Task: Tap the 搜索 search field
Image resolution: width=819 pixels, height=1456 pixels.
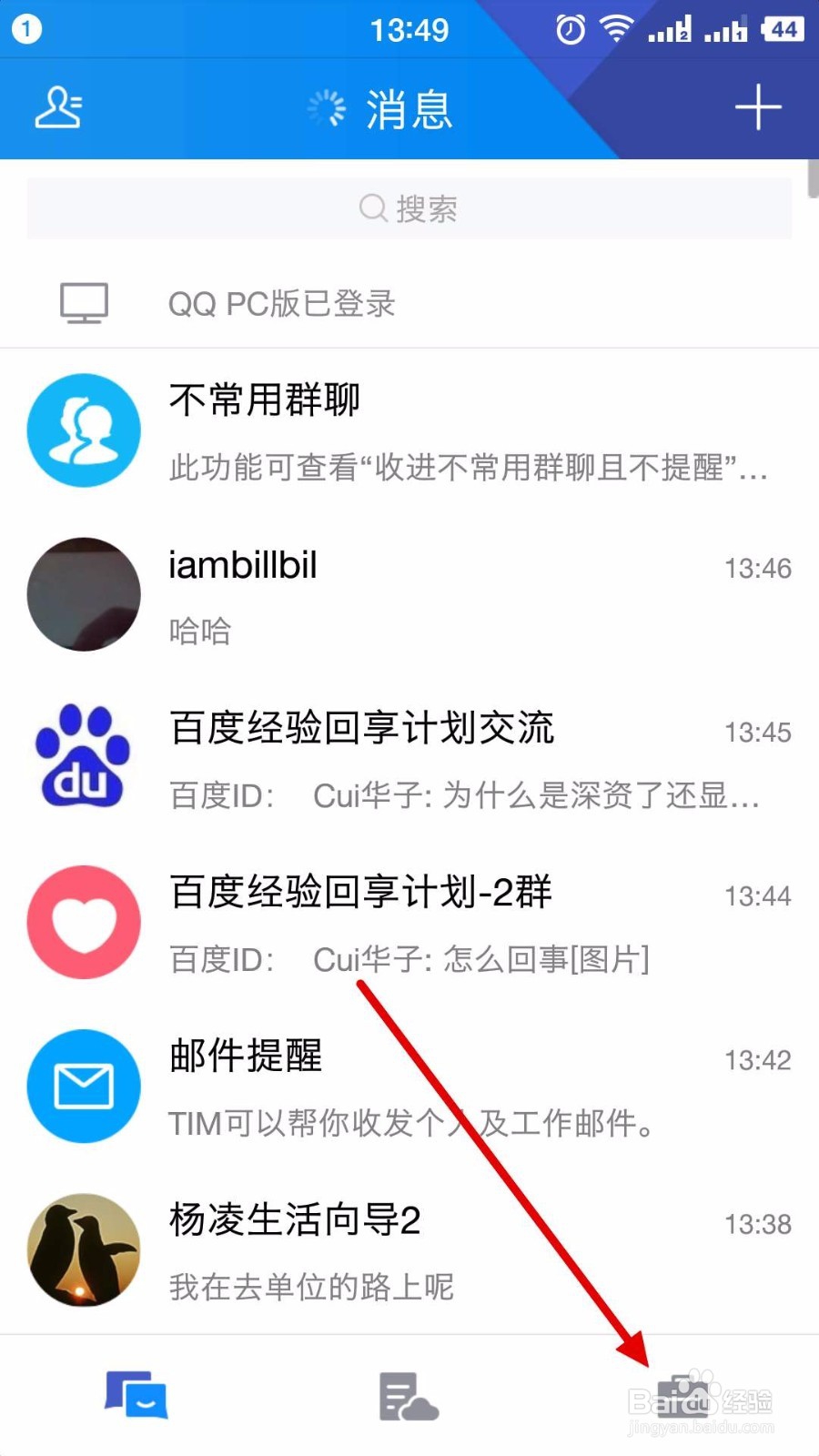Action: click(x=409, y=207)
